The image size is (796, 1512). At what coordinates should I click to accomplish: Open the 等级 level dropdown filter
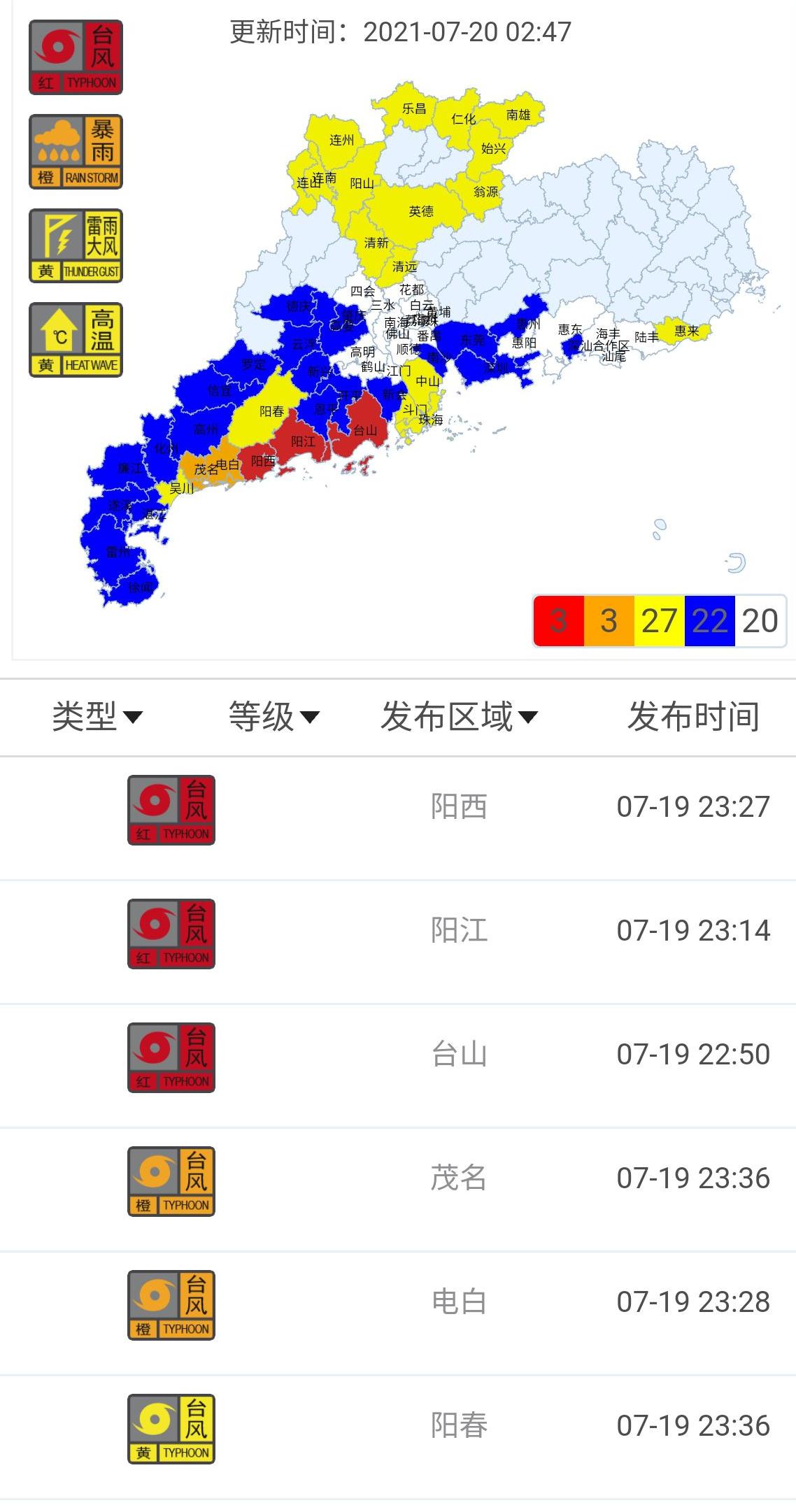point(273,717)
